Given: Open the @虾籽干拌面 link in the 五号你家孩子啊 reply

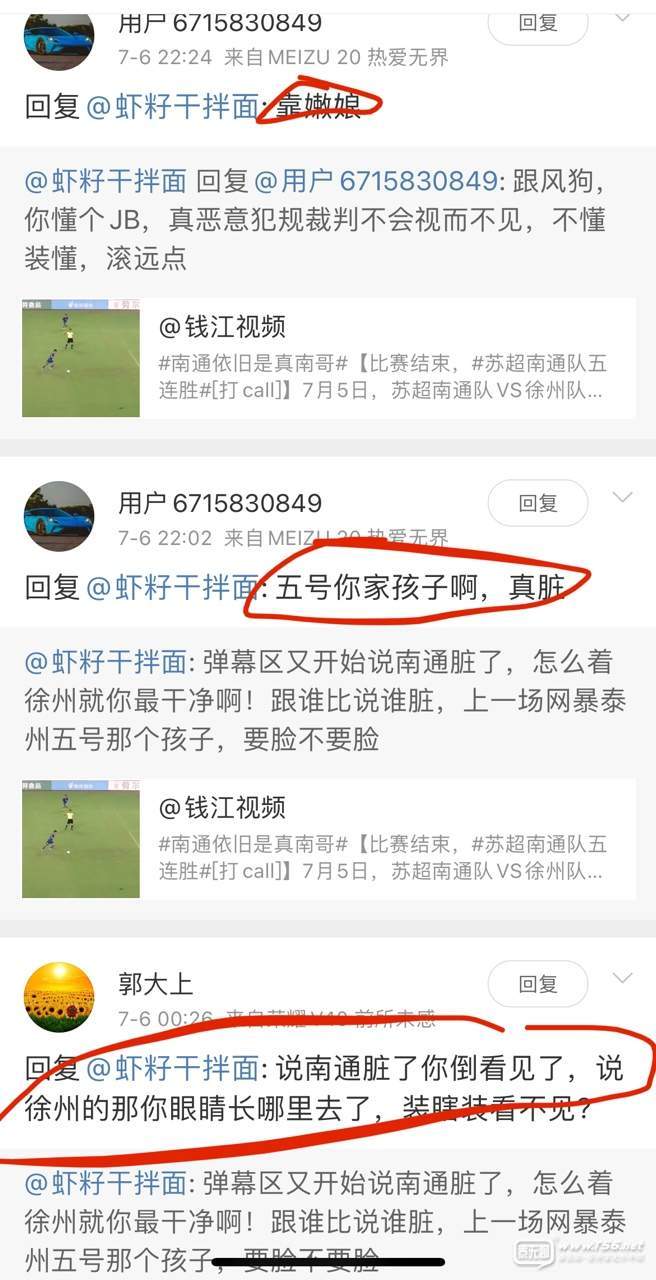Looking at the screenshot, I should point(172,587).
